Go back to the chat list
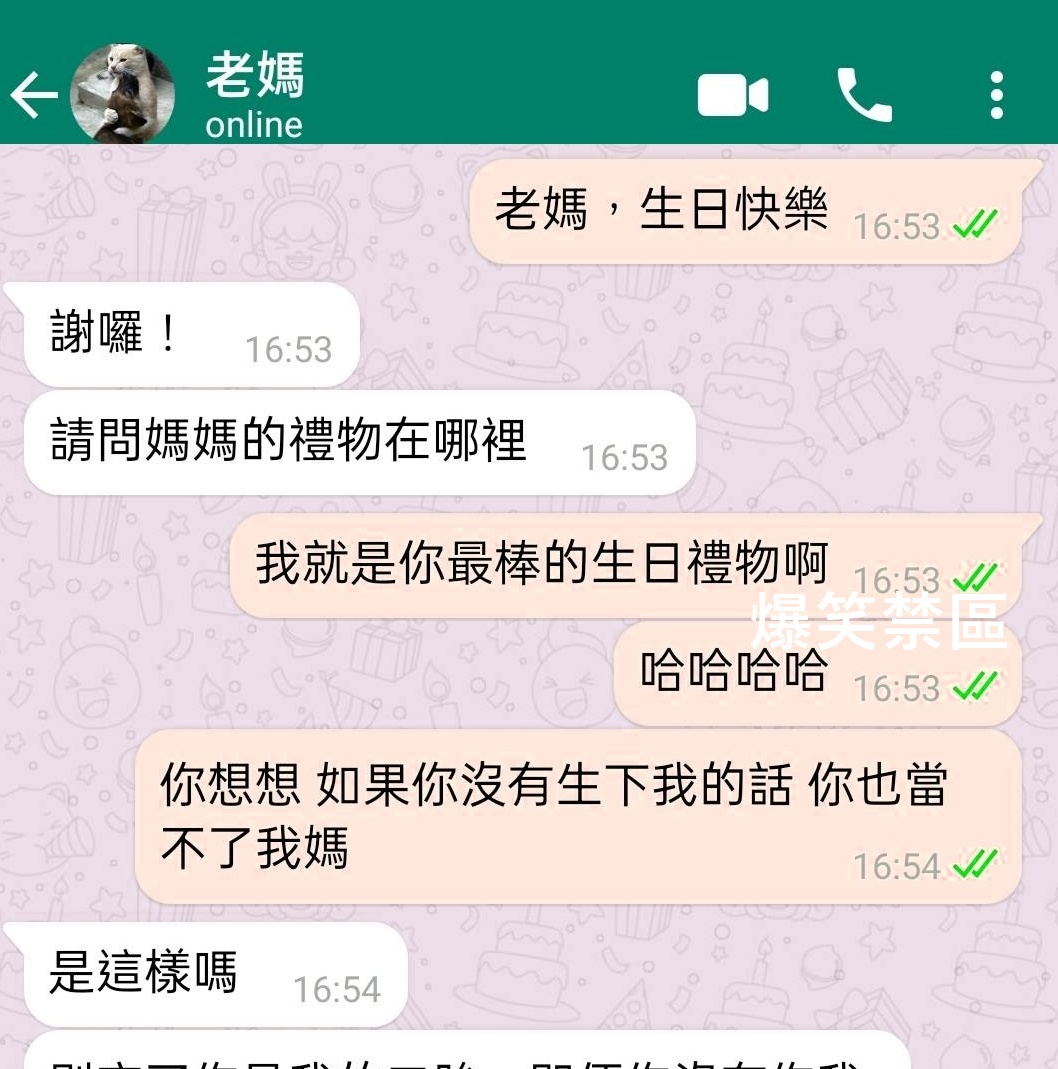1058x1069 pixels. [x=34, y=96]
